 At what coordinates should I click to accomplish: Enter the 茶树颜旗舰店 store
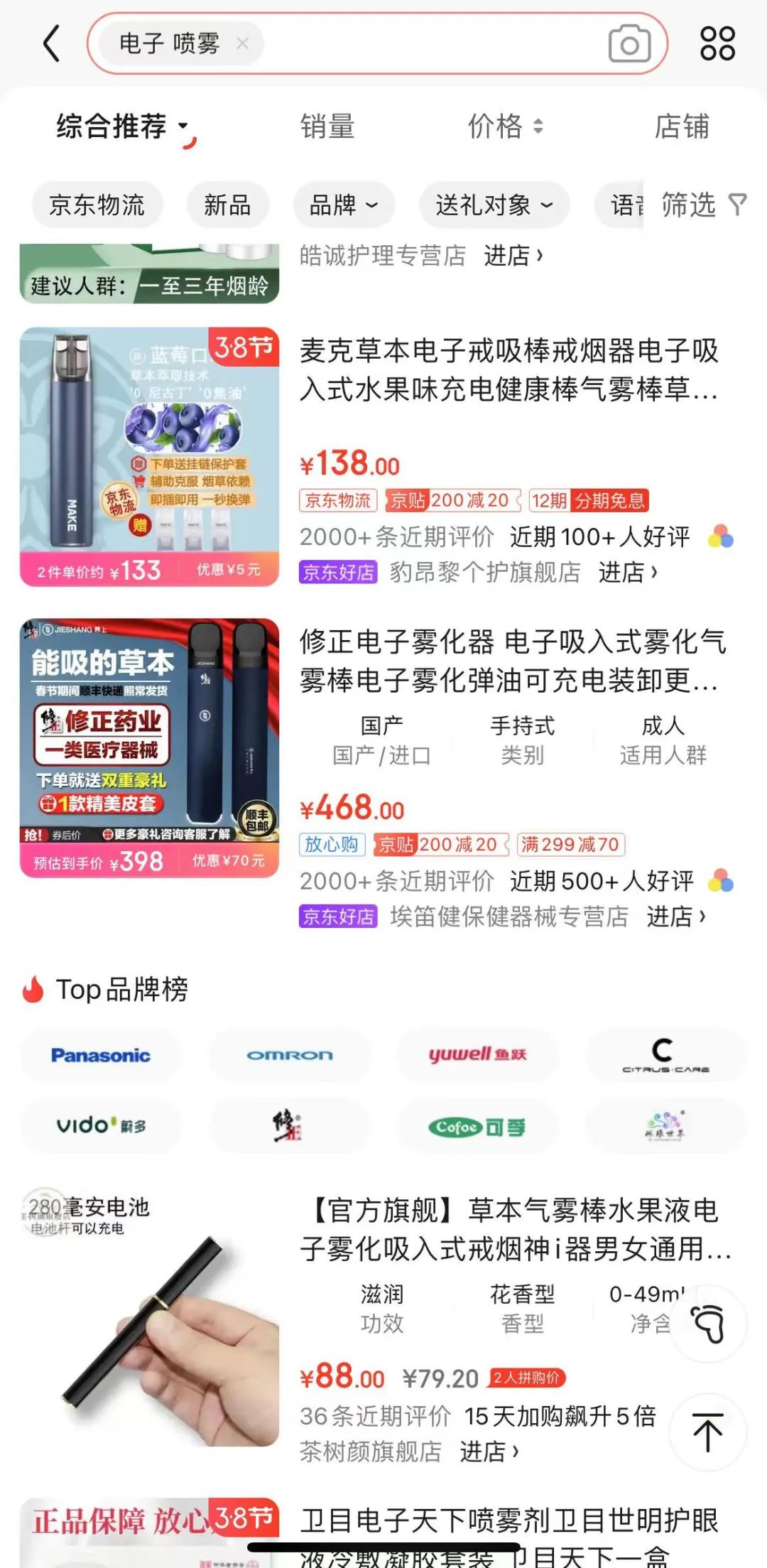pos(489,1451)
